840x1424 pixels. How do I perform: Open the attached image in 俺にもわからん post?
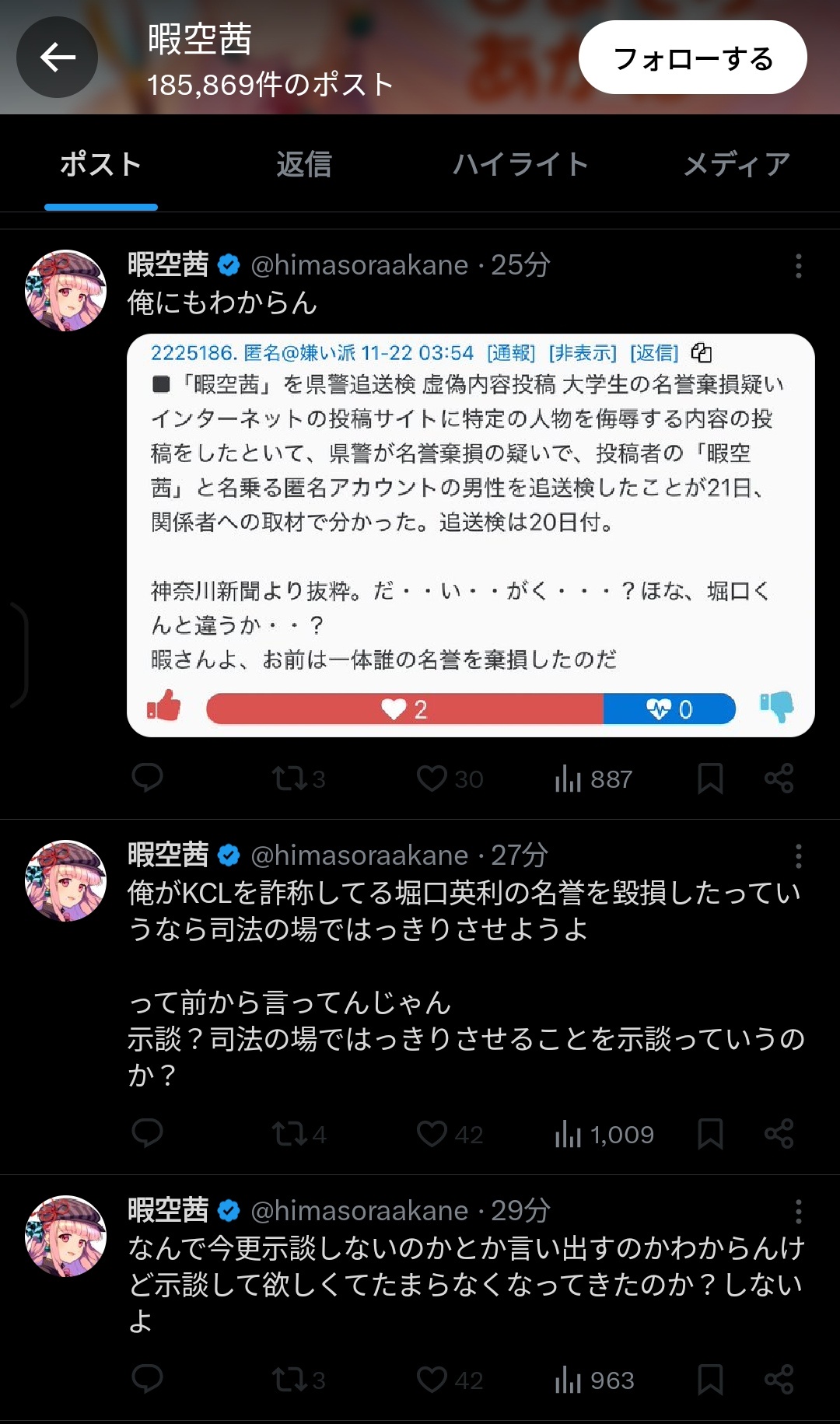click(470, 535)
